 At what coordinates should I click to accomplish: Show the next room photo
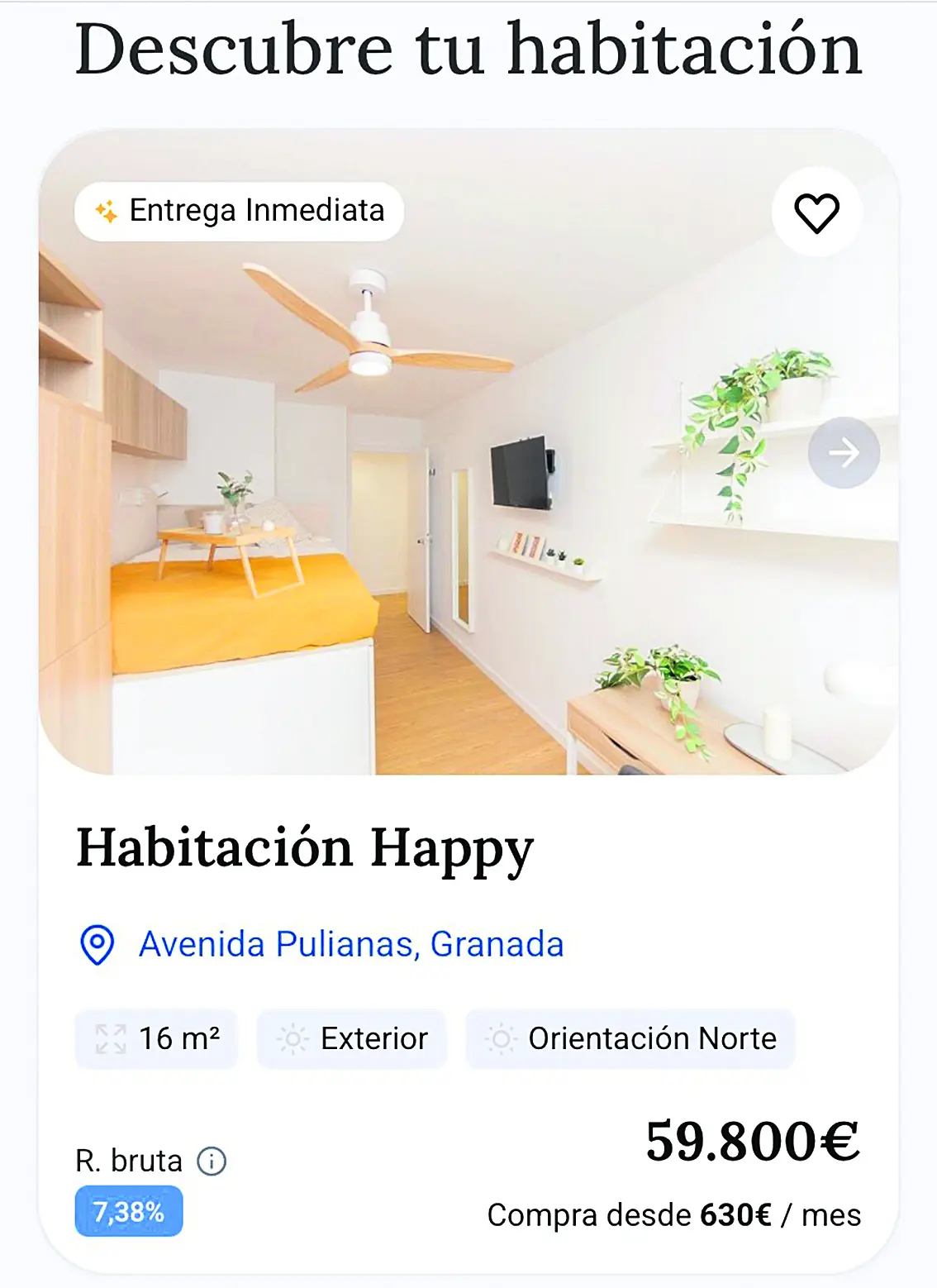click(843, 452)
